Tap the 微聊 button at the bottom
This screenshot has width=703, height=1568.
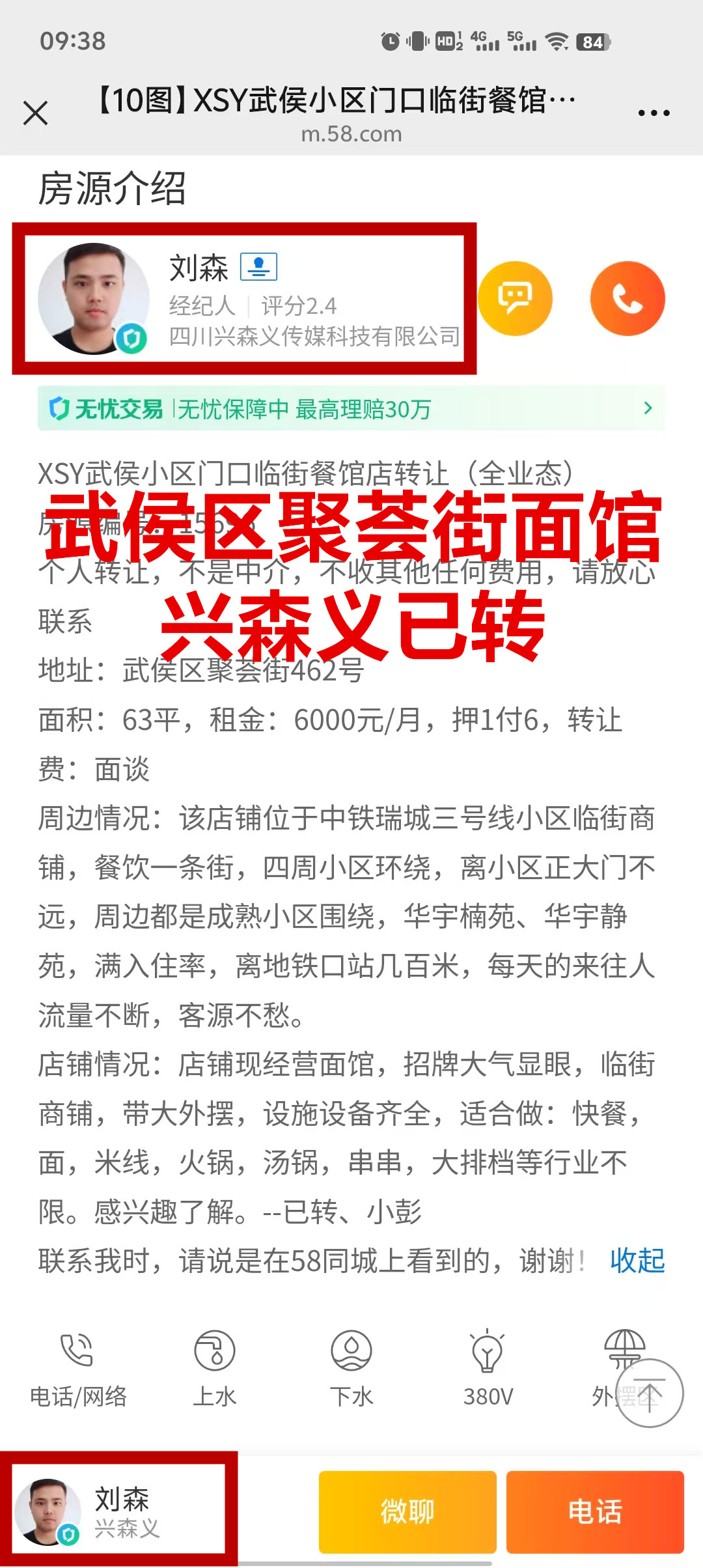[407, 1512]
